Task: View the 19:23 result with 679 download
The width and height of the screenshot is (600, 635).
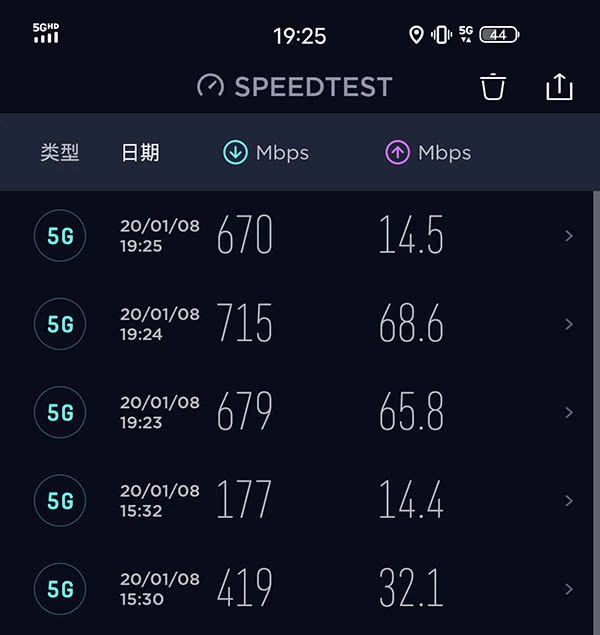Action: click(300, 412)
